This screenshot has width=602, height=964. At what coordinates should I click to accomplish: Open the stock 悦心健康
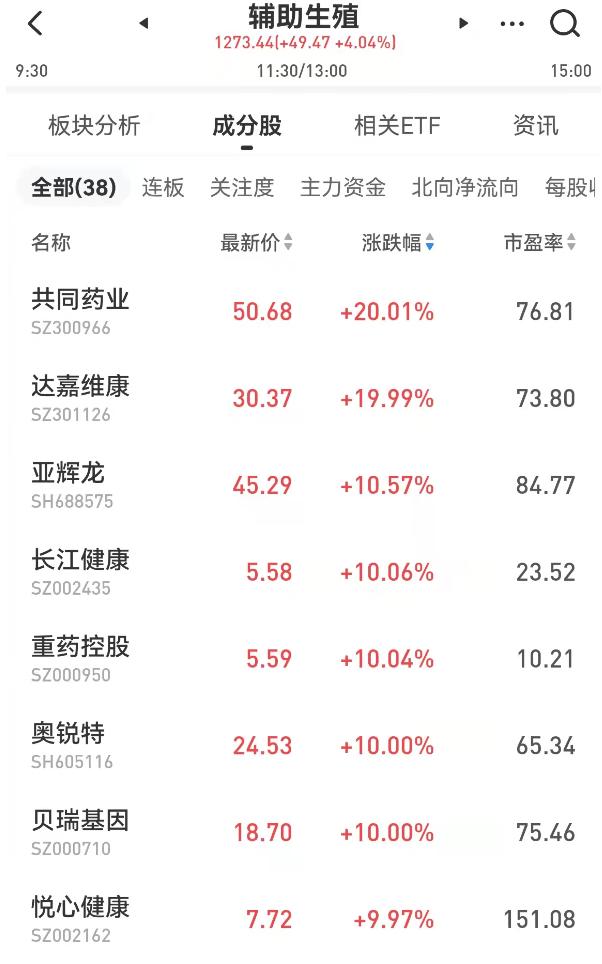click(x=81, y=919)
